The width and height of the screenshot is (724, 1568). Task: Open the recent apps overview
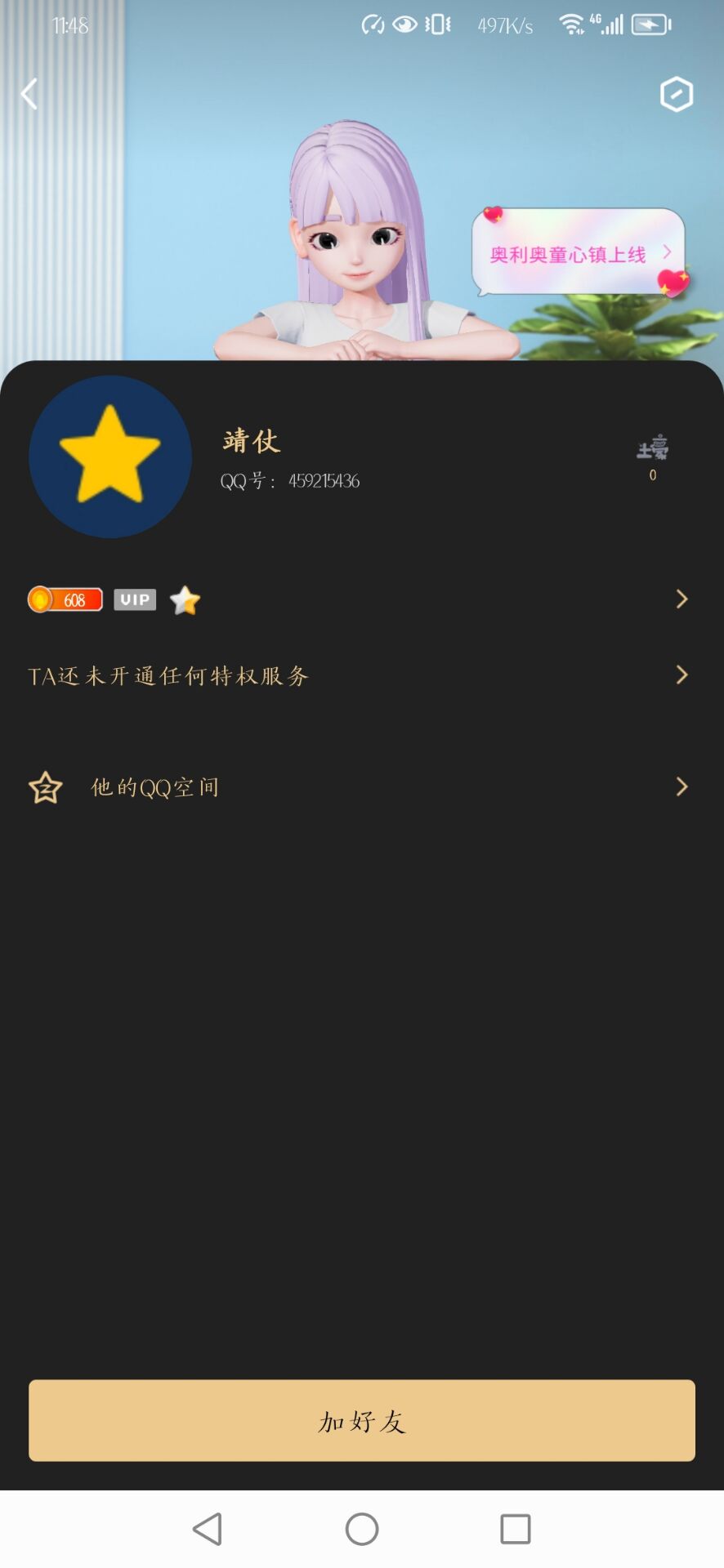(516, 1529)
